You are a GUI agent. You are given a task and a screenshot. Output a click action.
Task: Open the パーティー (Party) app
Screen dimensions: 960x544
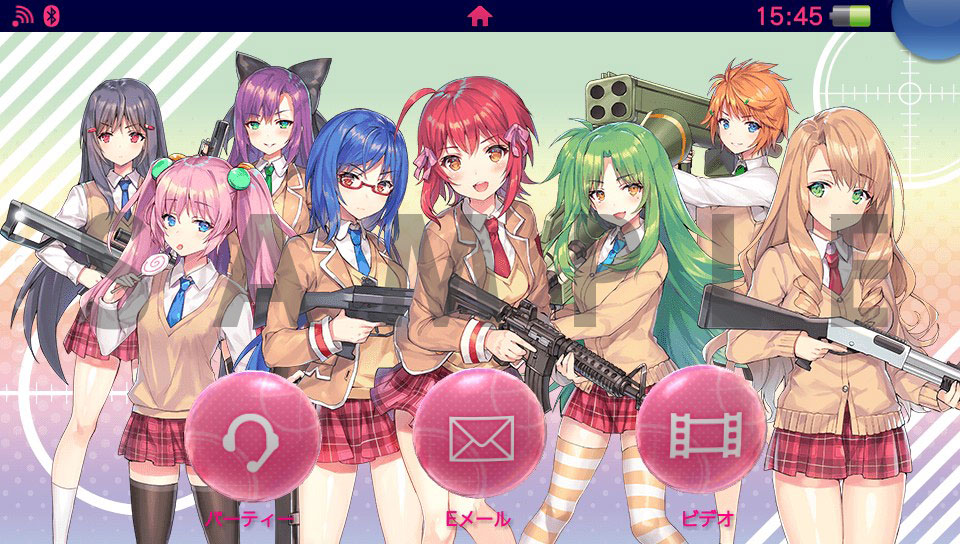(252, 436)
